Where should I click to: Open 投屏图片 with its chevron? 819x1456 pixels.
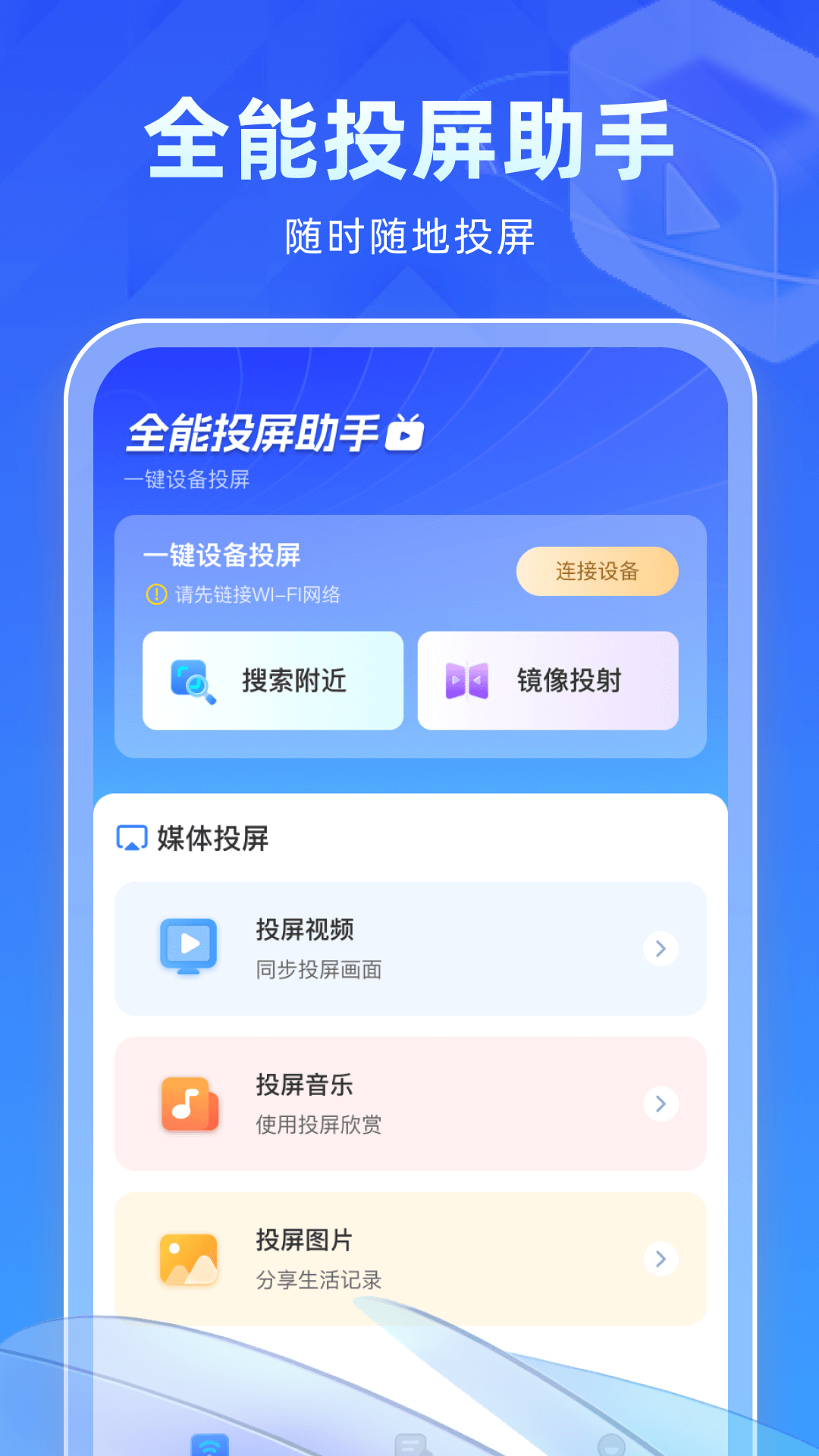point(661,1259)
